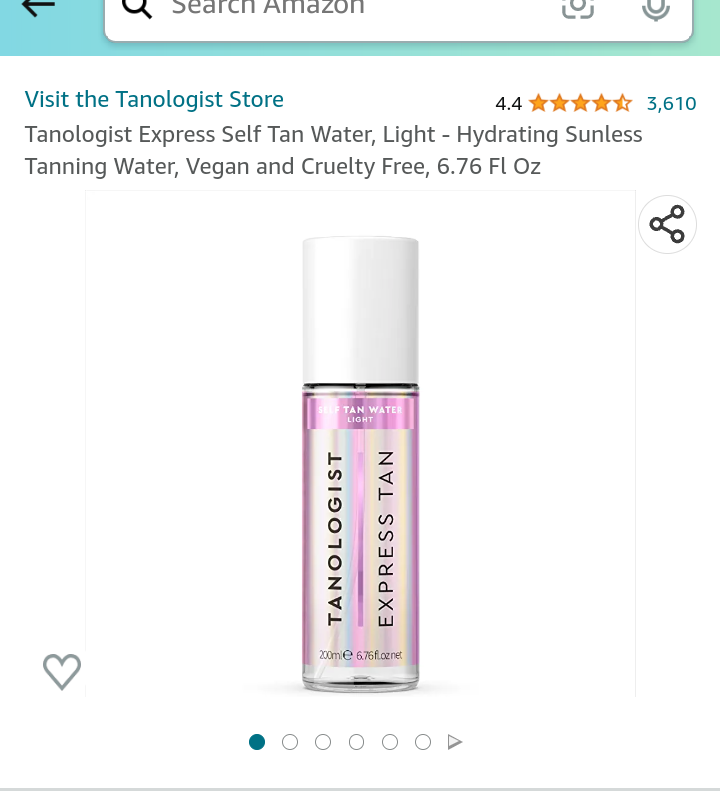Screen dimensions: 720x803
Task: Add product to wish list heart
Action: (x=62, y=671)
